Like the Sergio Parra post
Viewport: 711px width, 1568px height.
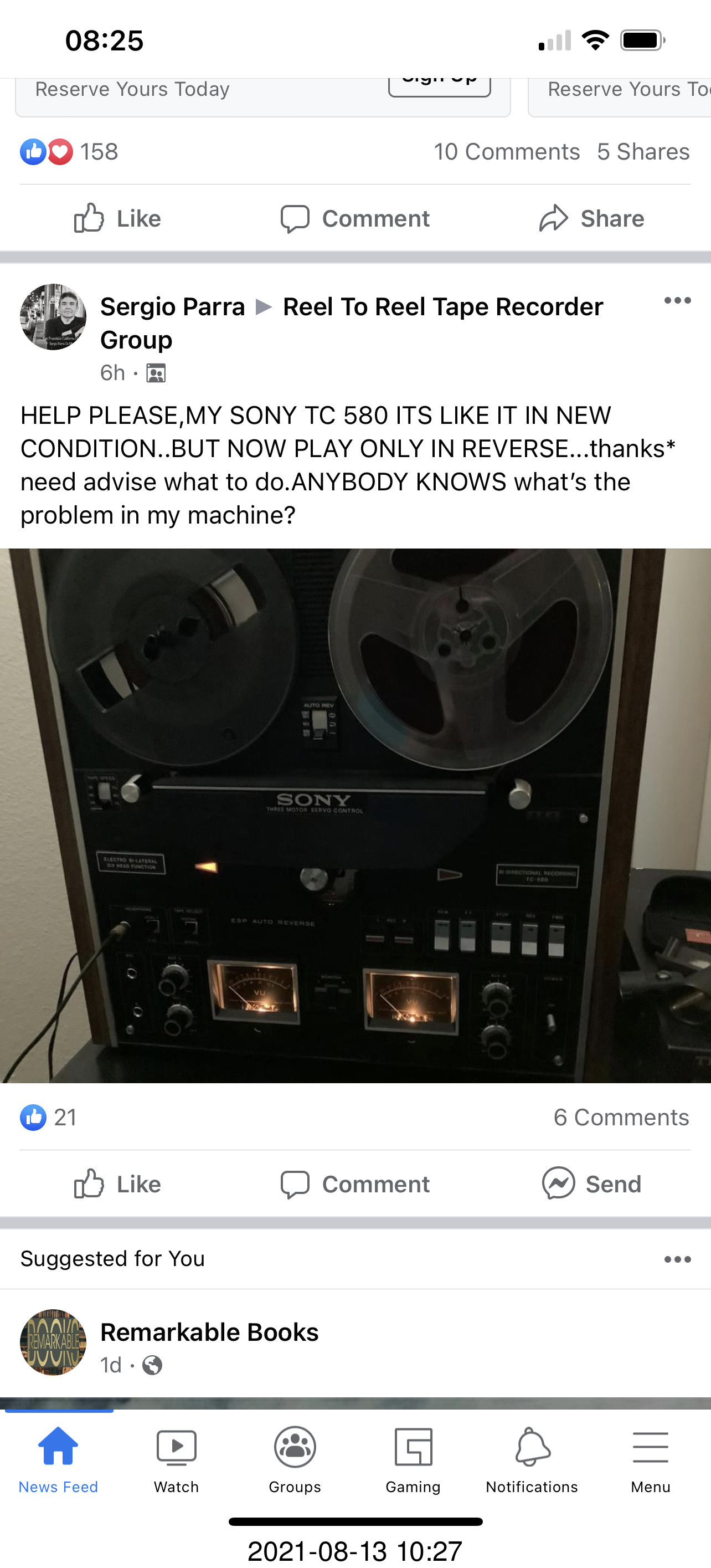(117, 1185)
